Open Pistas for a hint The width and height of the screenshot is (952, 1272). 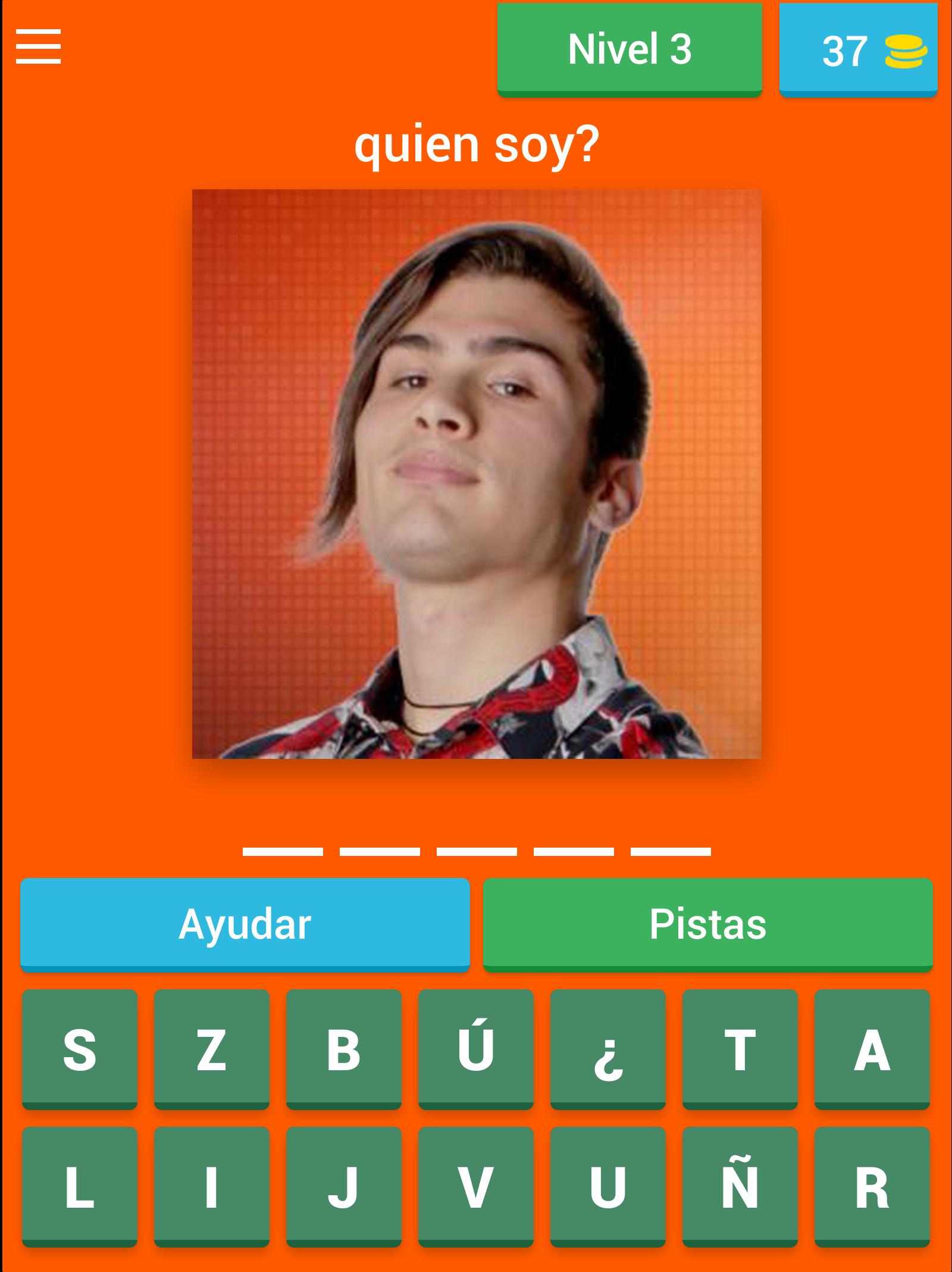pos(707,924)
